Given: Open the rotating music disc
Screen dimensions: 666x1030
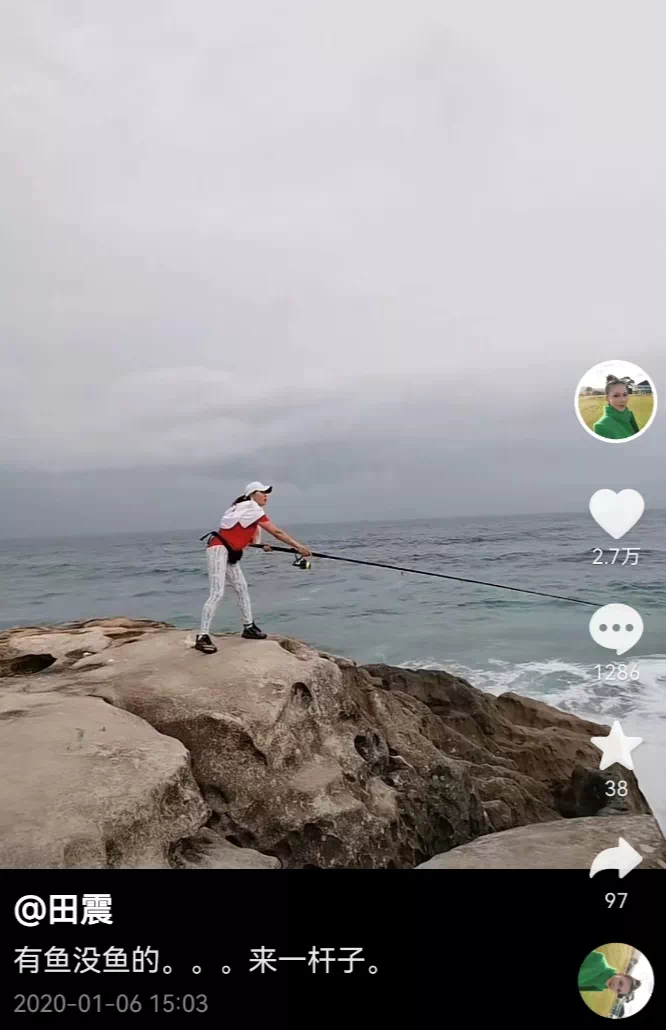Looking at the screenshot, I should 615,981.
